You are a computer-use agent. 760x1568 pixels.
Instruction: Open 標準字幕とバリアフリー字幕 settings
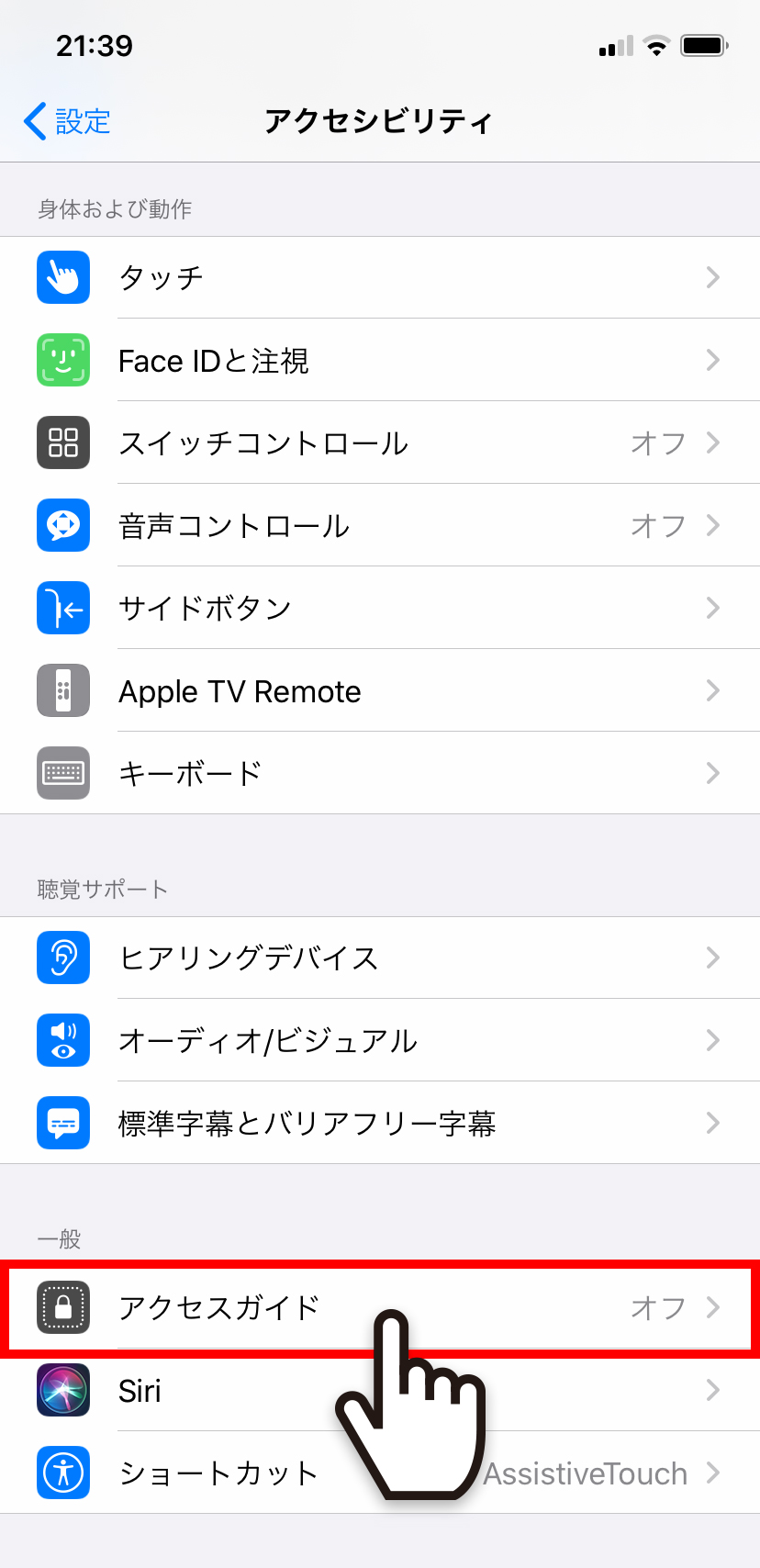pos(380,1123)
